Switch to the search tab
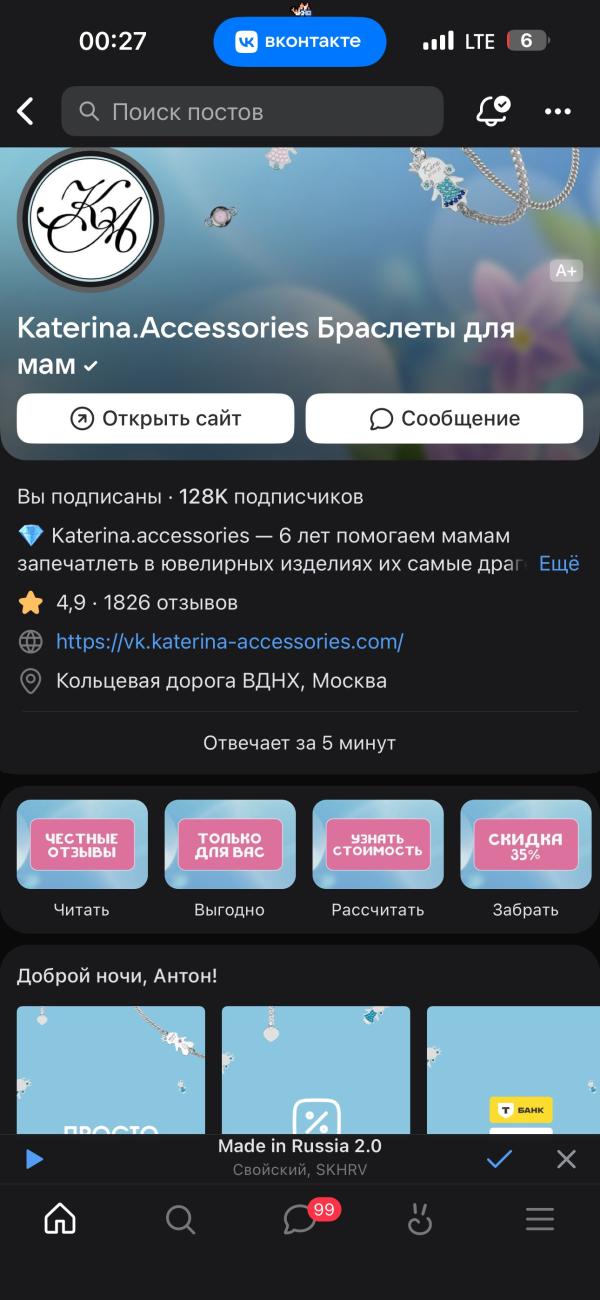 click(180, 1219)
